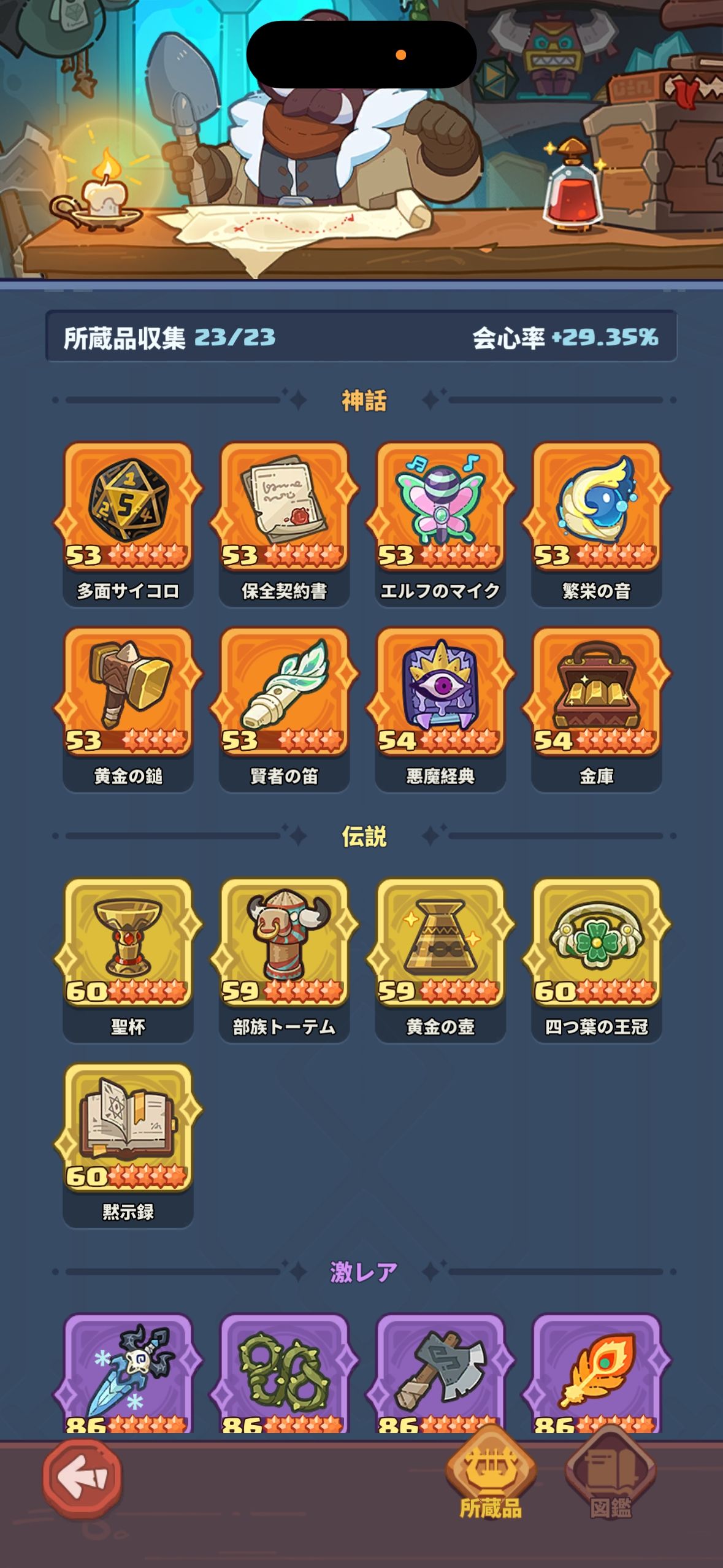The image size is (723, 1568).
Task: View the 保全契約書 collectible
Action: 284,507
